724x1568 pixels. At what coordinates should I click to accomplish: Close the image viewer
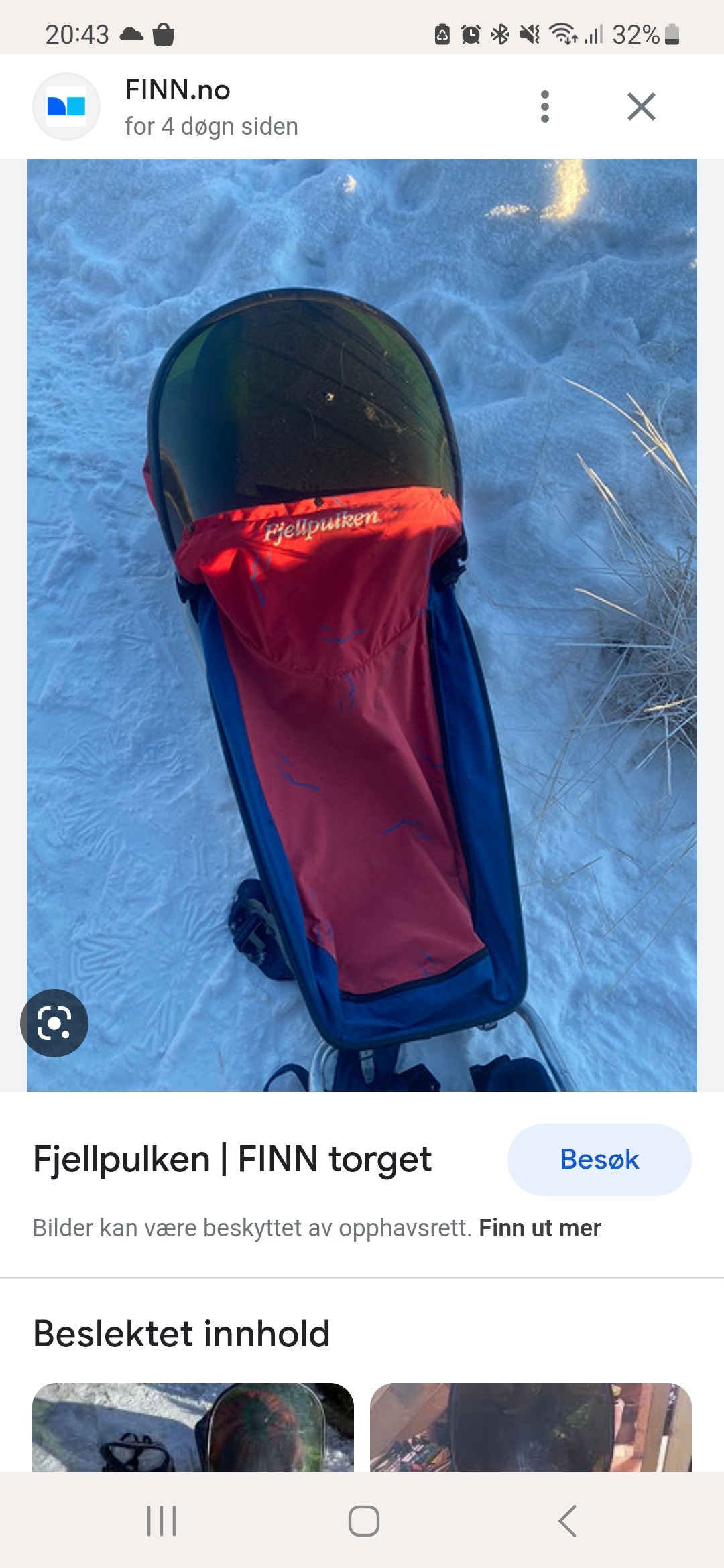click(642, 107)
